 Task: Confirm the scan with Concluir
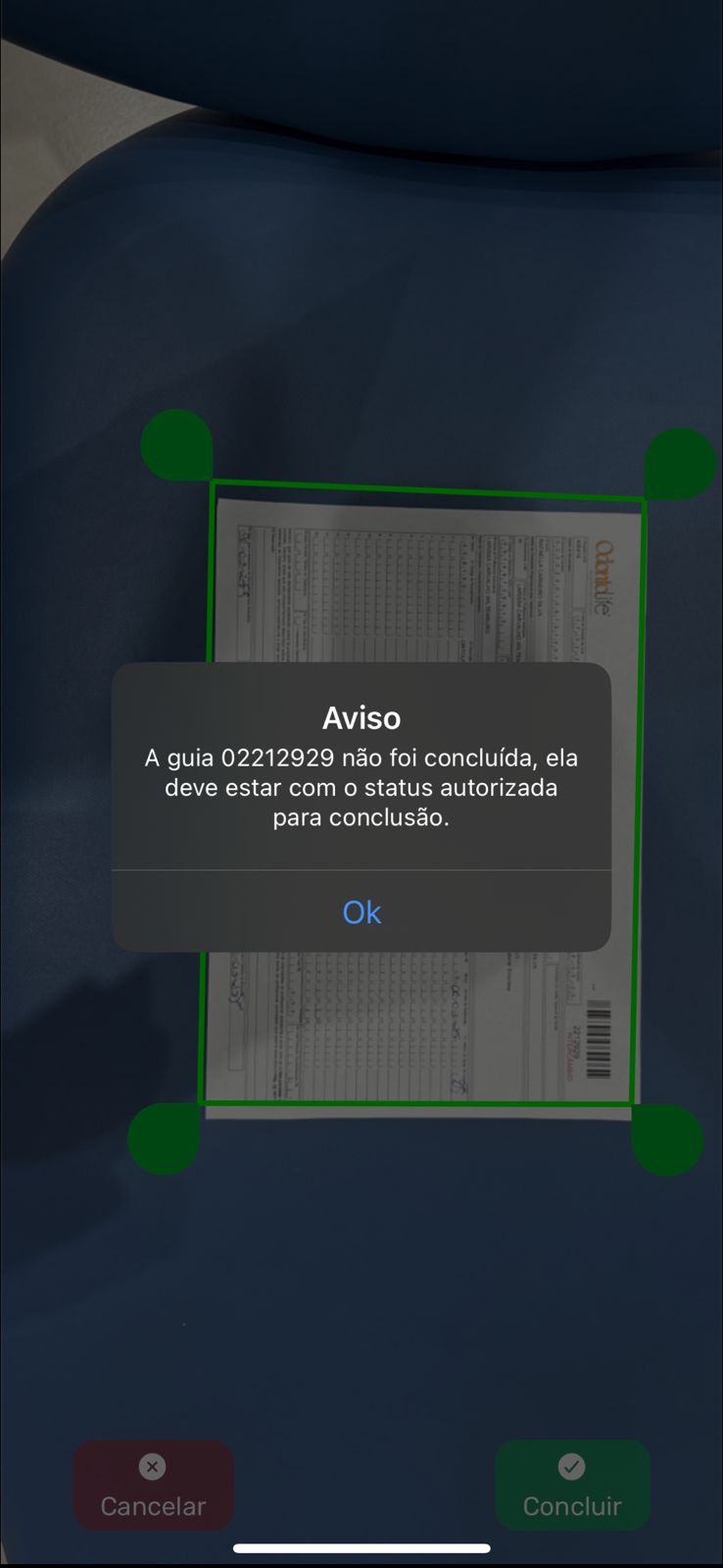coord(572,1486)
